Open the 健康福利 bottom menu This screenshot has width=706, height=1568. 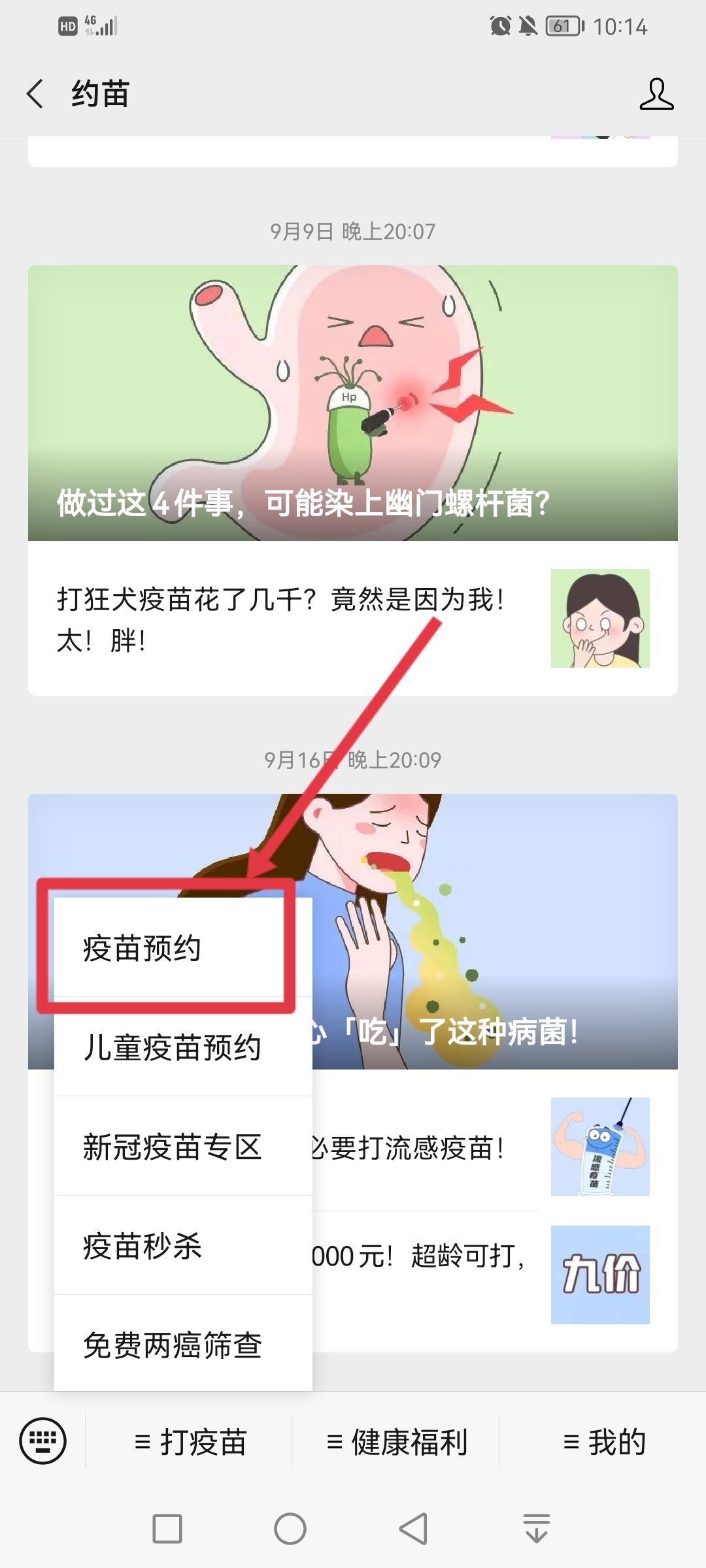[396, 1442]
